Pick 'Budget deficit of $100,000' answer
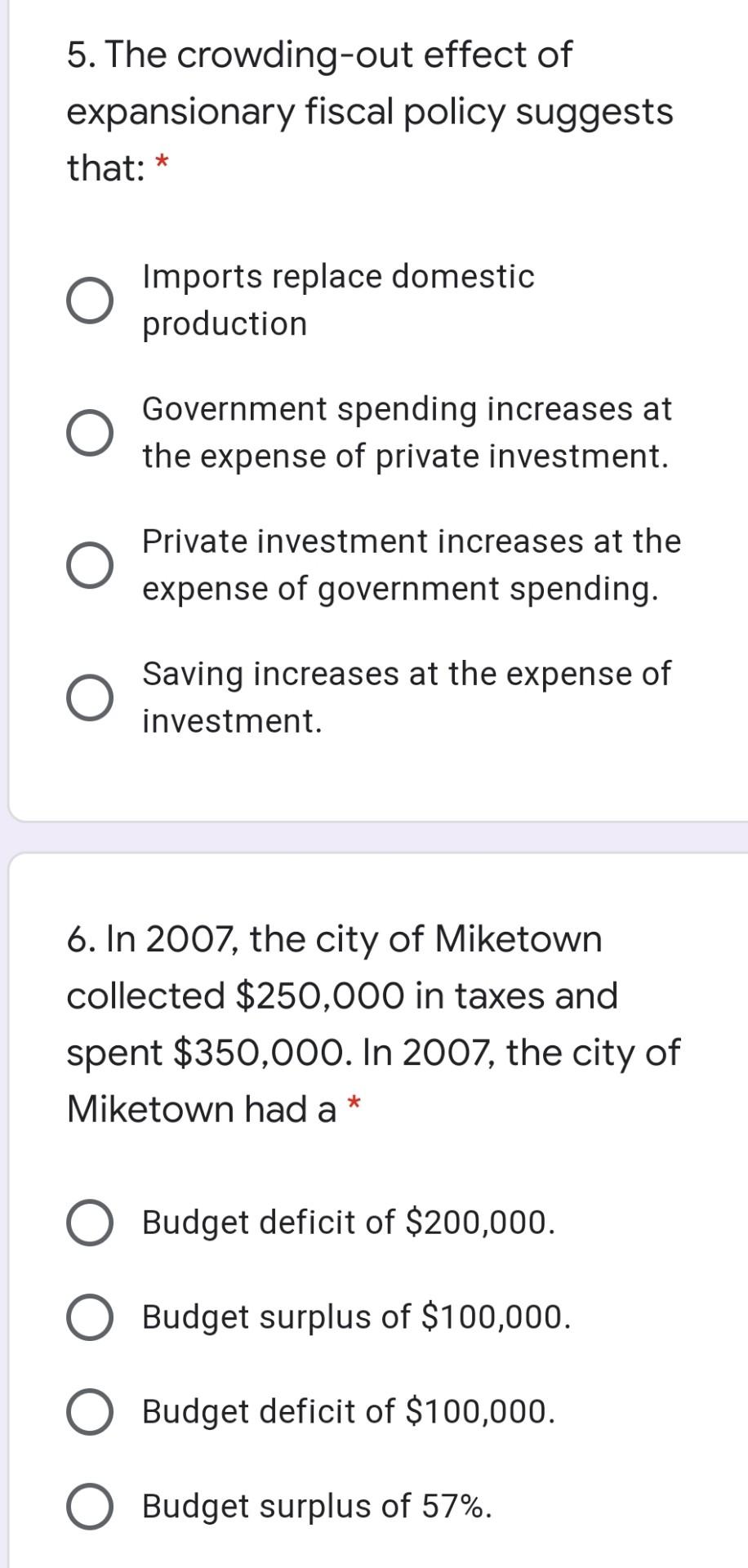 click(x=90, y=1412)
